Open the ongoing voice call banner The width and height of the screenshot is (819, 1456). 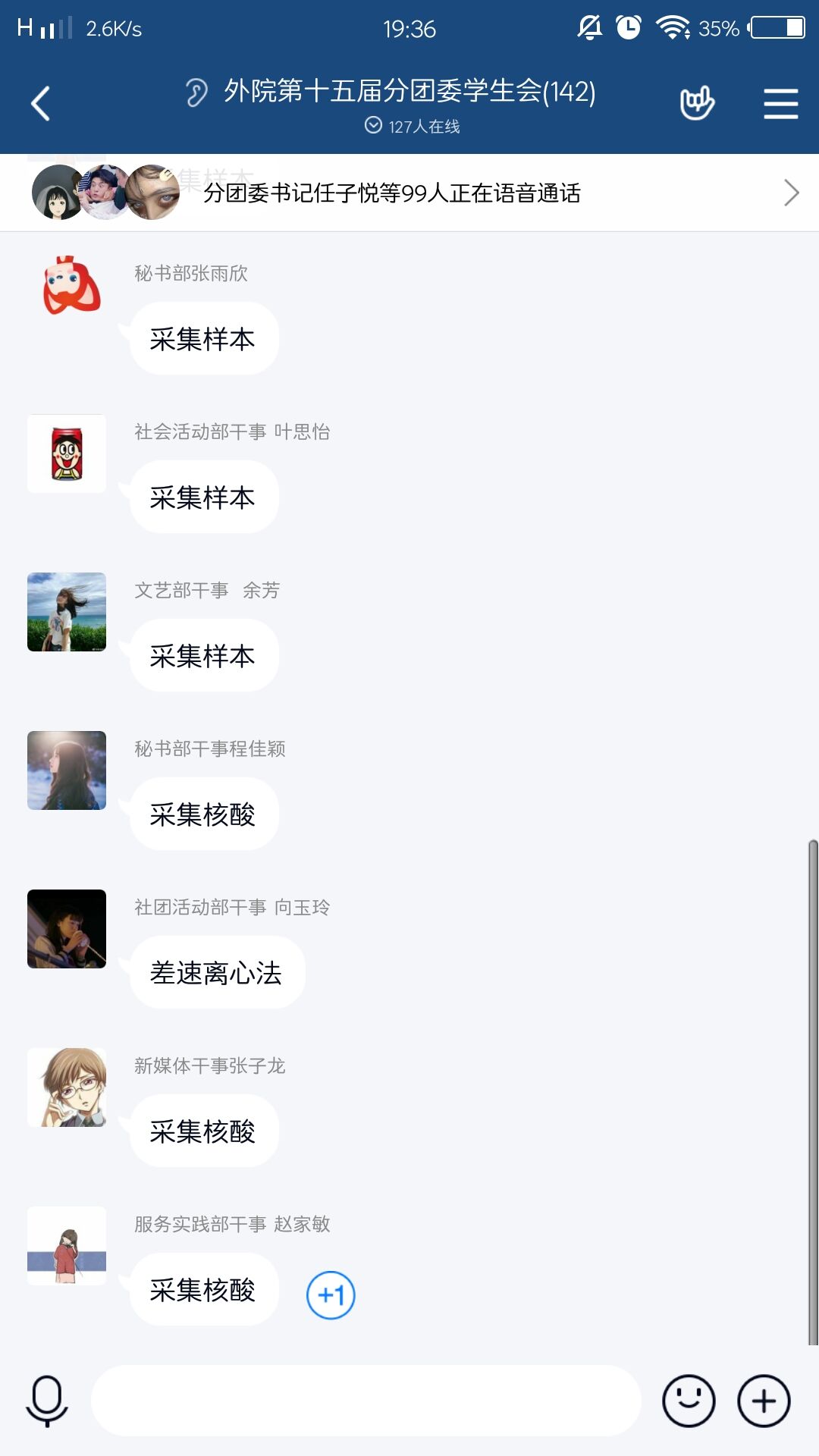coord(409,193)
